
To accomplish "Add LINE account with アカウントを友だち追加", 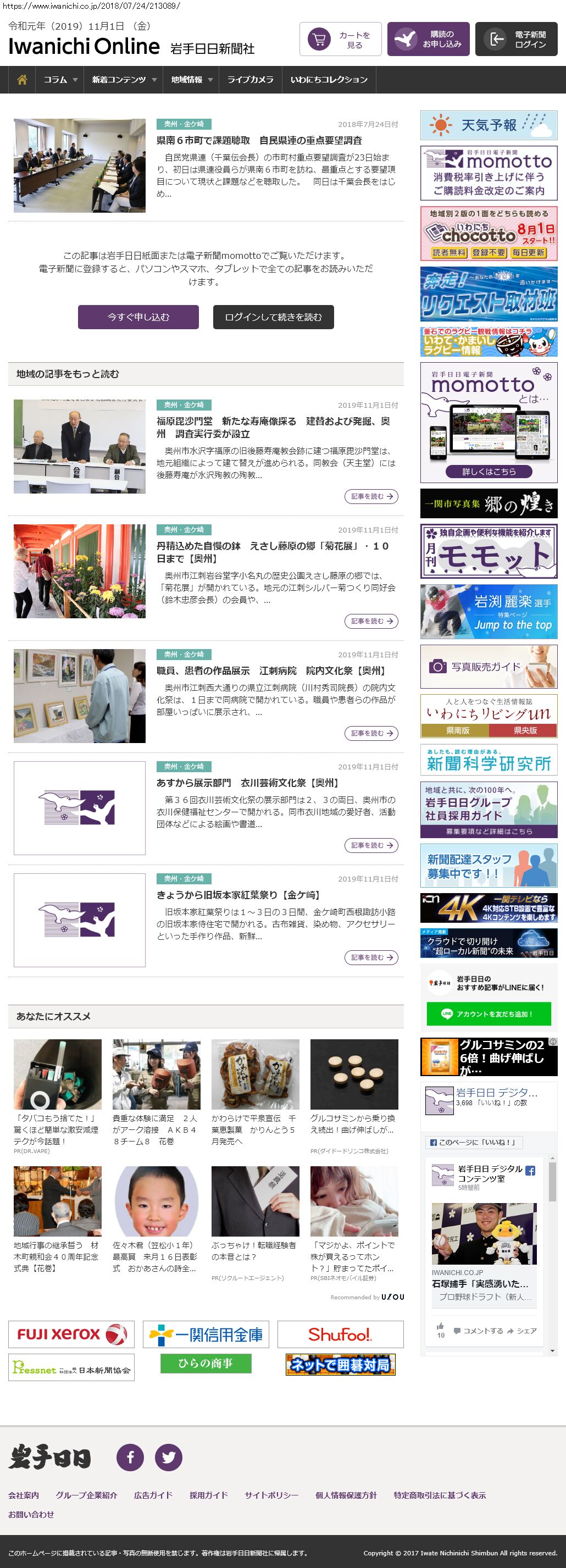I will (489, 1013).
